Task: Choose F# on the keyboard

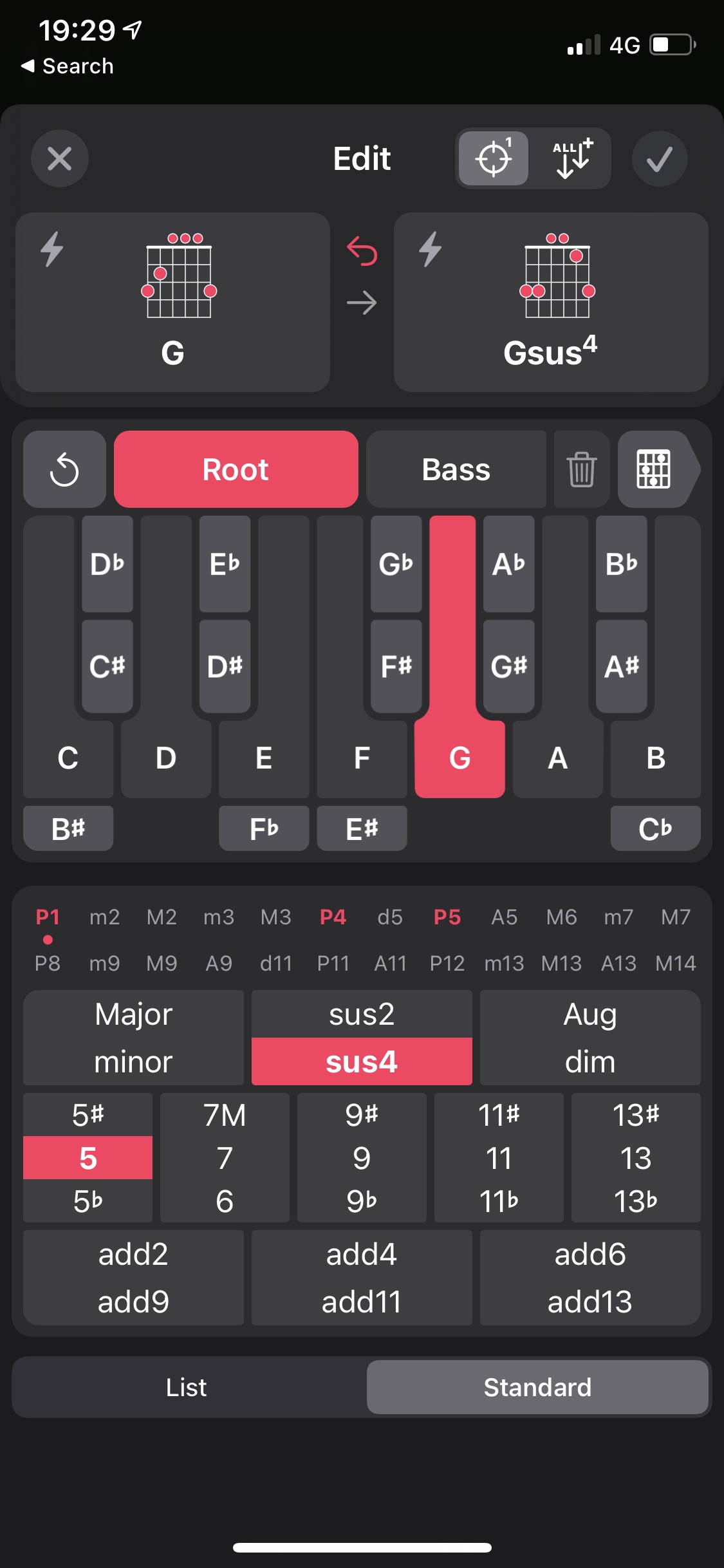Action: 396,666
